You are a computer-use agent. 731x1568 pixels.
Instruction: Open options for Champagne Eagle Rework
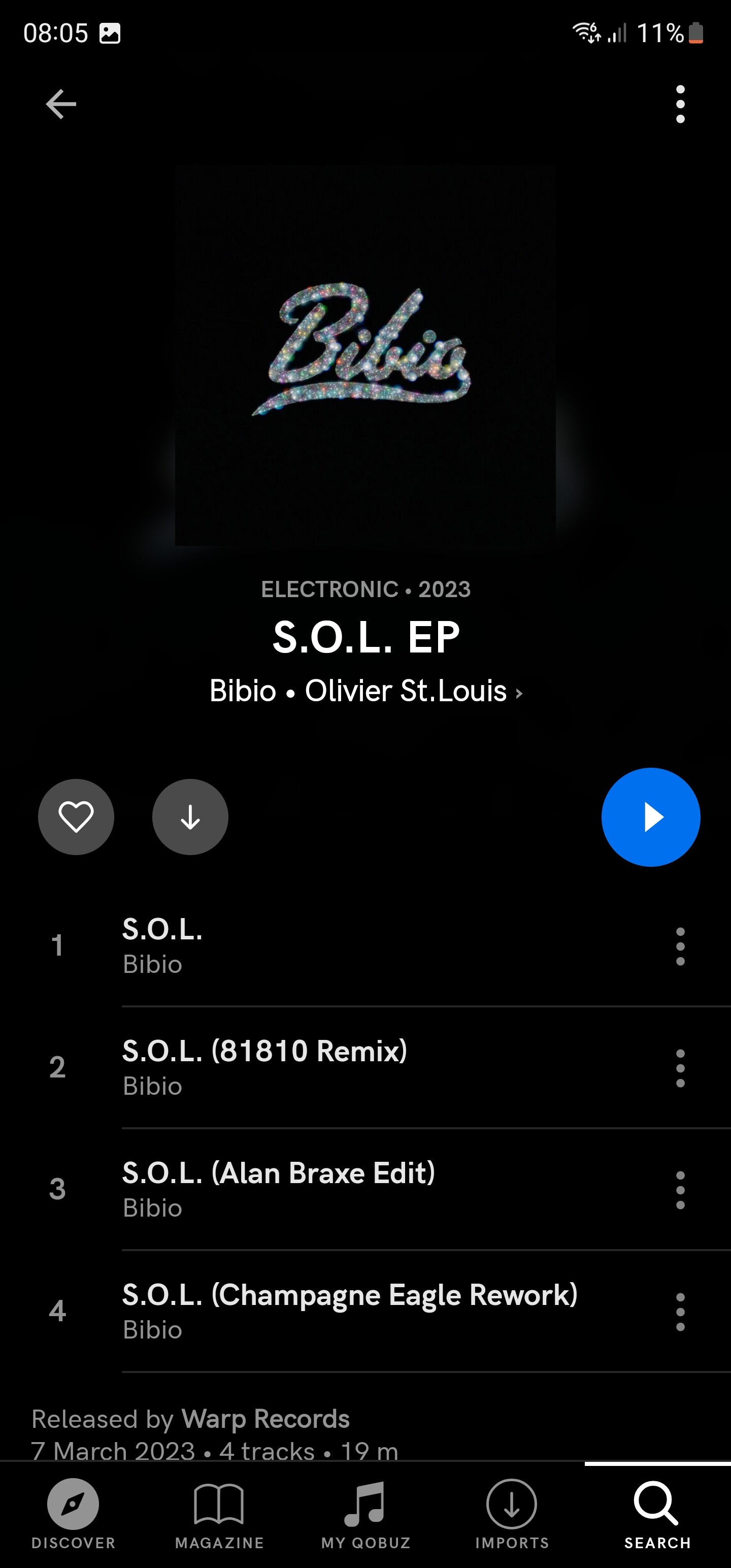tap(680, 1311)
